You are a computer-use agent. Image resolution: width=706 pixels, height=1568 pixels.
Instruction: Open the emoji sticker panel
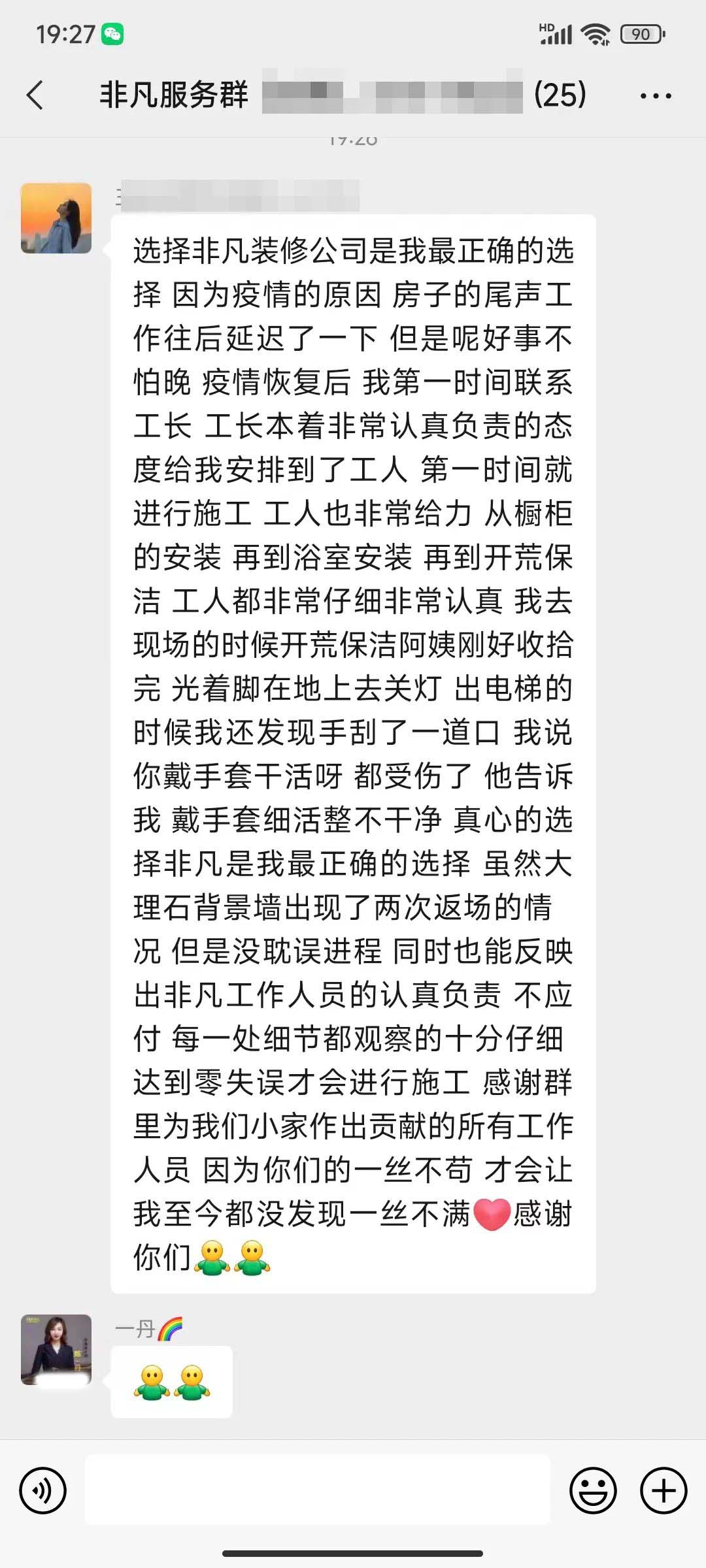coord(593,1490)
